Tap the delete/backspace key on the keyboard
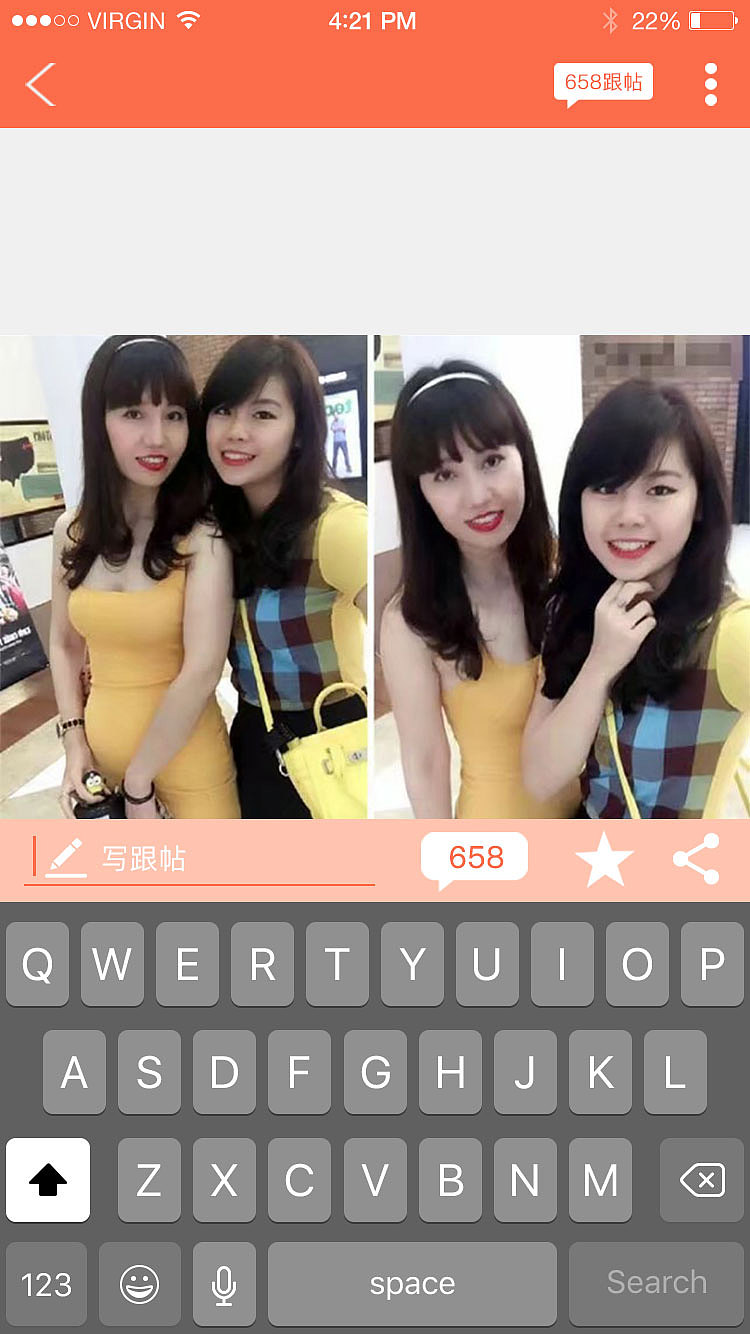 coord(700,1180)
